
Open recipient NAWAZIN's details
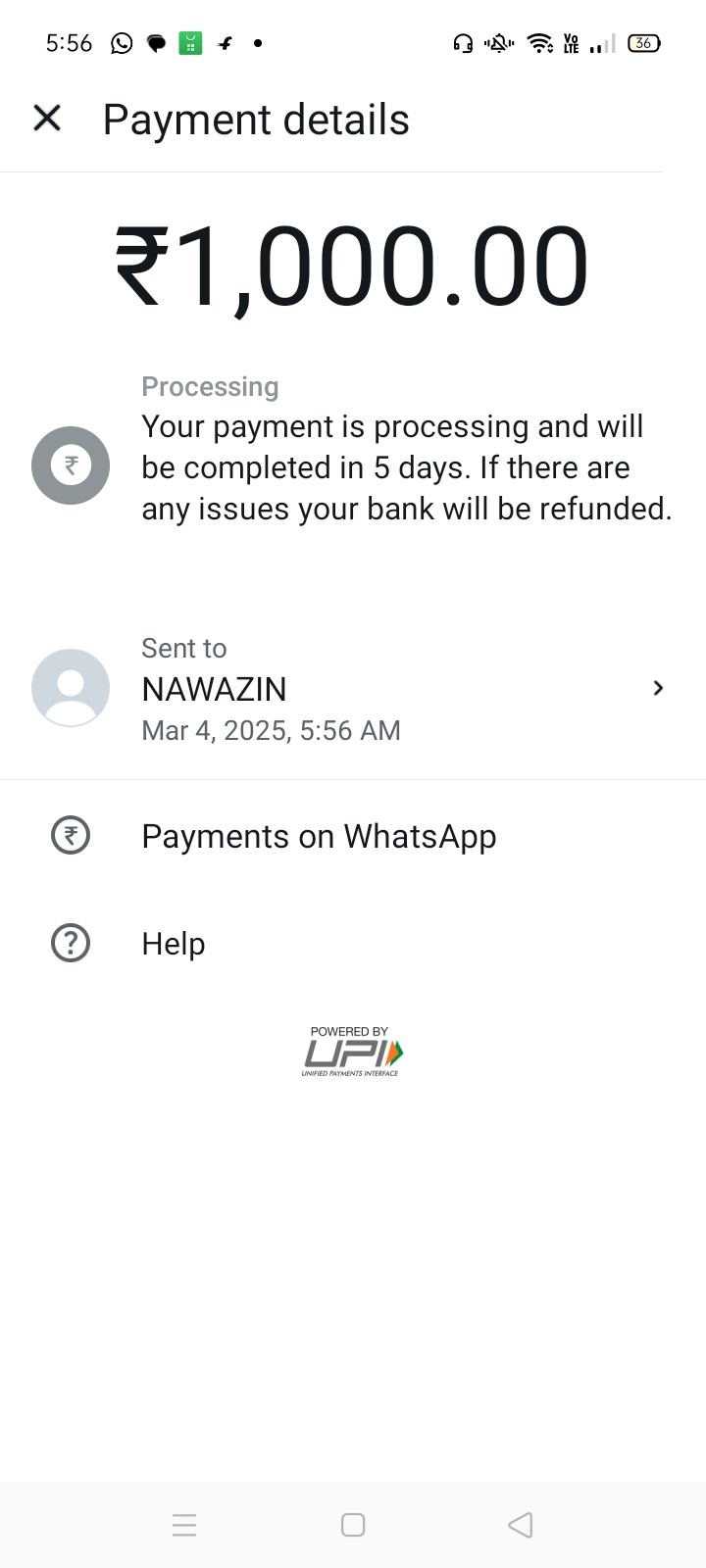[x=353, y=689]
